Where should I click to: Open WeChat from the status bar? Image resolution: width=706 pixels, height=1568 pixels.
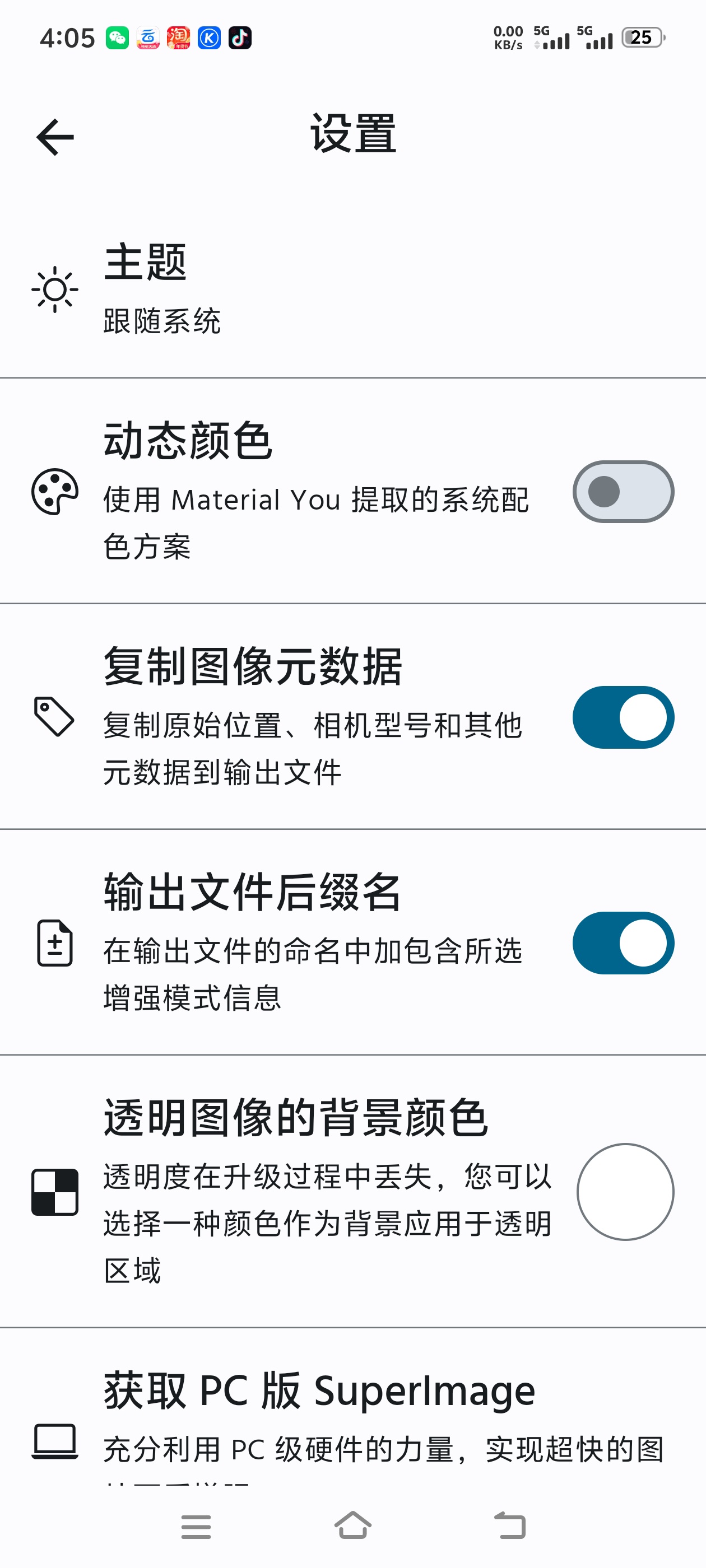[118, 38]
